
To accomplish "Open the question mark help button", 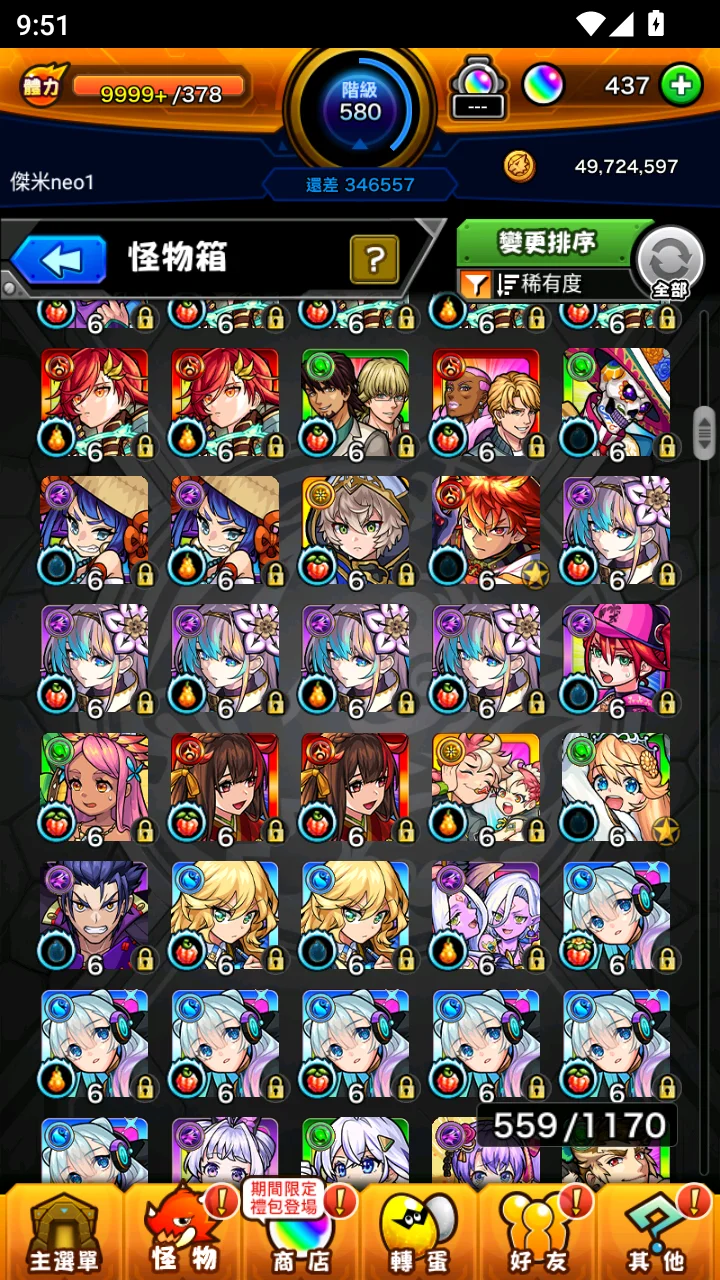I will [x=375, y=260].
